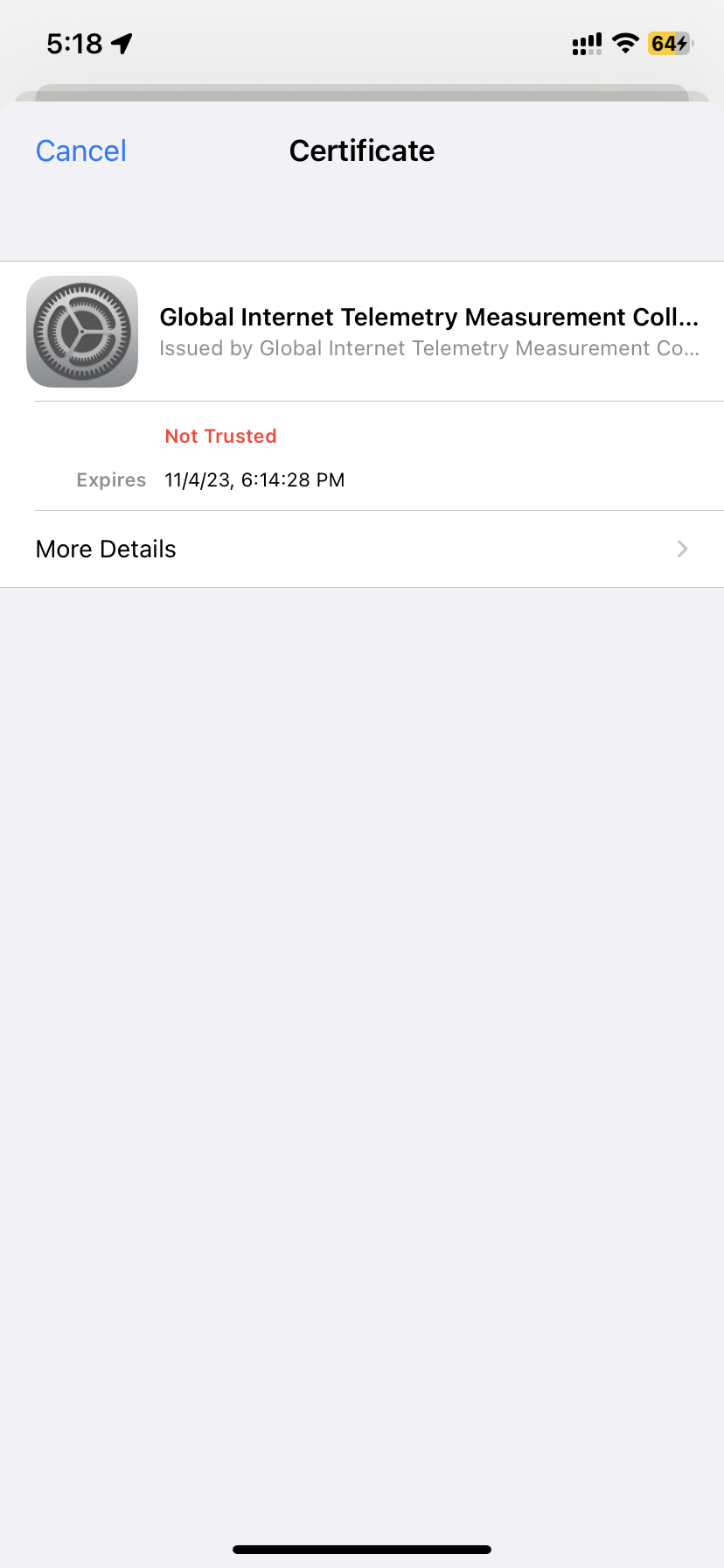This screenshot has height=1568, width=724.
Task: Tap the red Not Trusted status label
Action: [x=220, y=435]
